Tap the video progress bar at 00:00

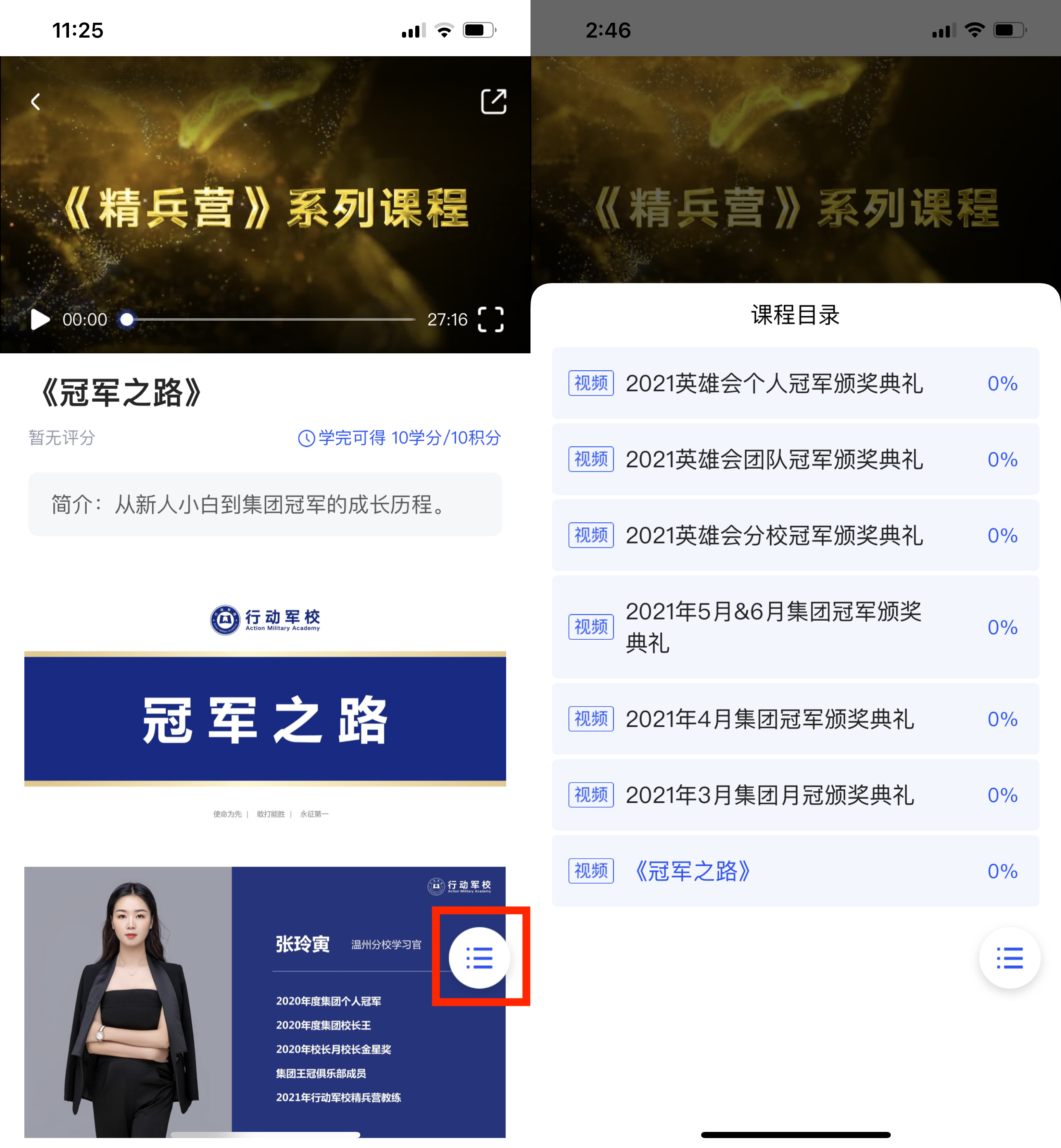coord(127,319)
